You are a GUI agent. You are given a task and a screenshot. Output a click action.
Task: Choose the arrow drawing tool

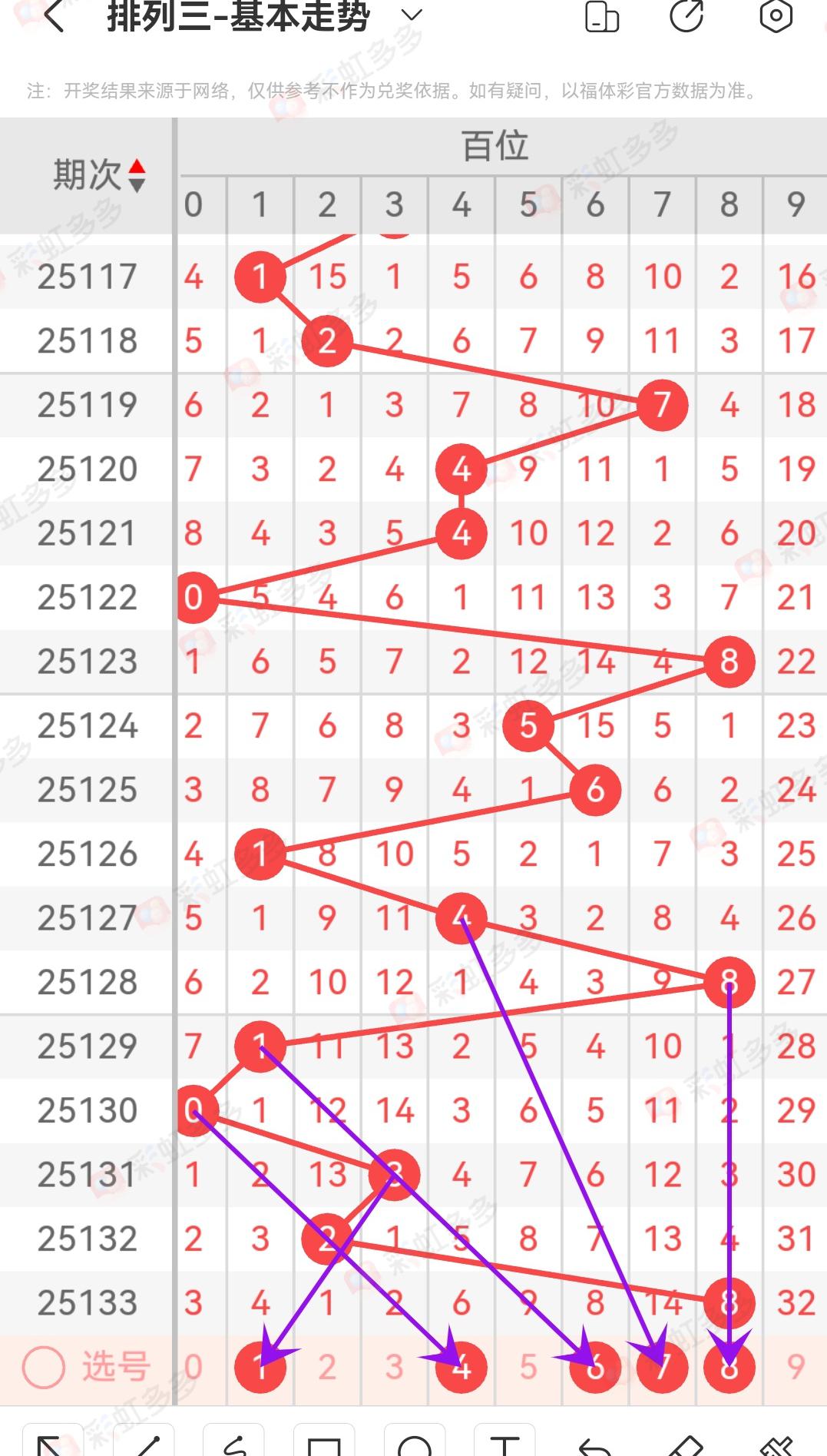[x=53, y=1441]
